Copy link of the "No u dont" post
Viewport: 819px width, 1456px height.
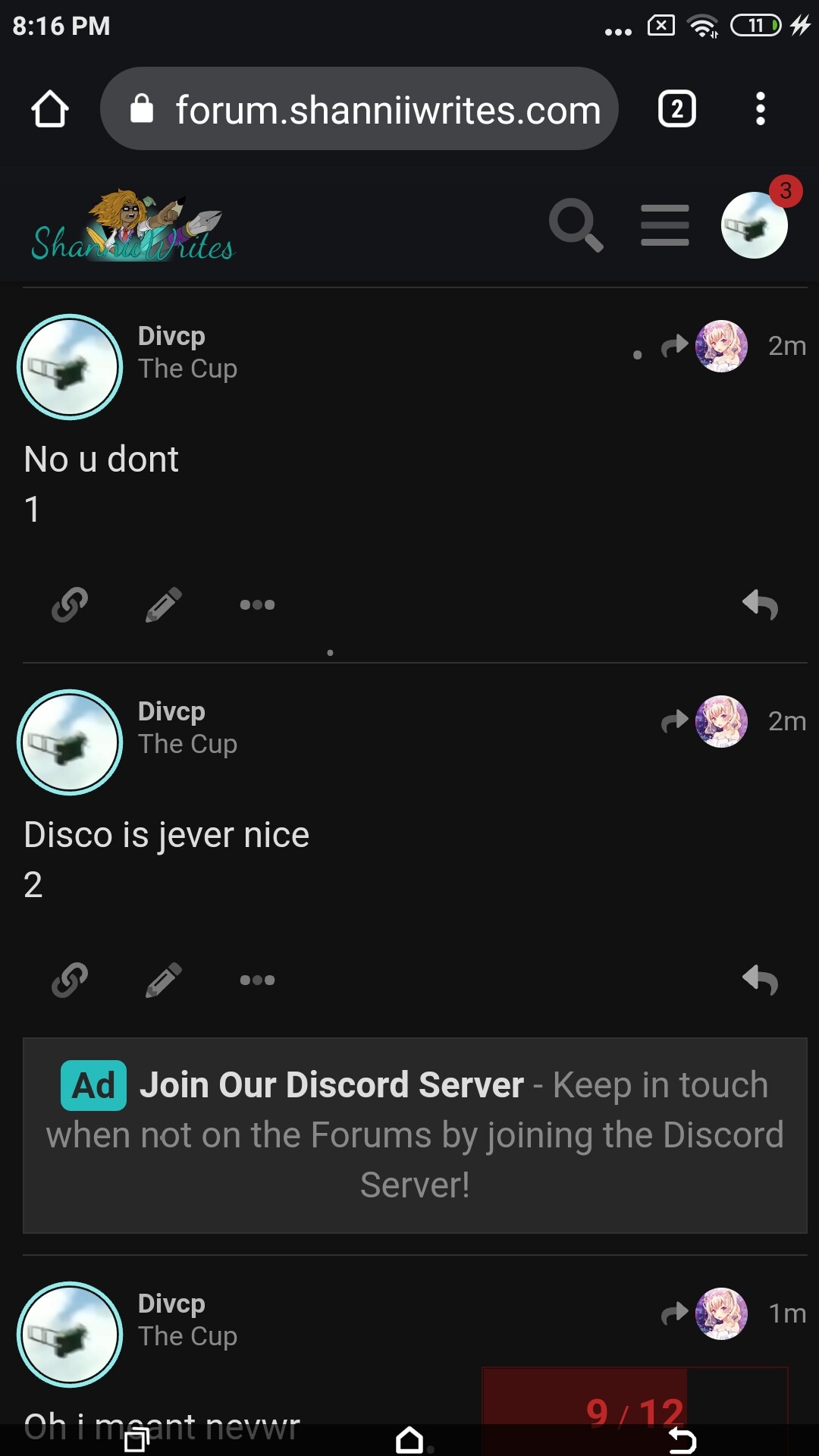(x=70, y=604)
